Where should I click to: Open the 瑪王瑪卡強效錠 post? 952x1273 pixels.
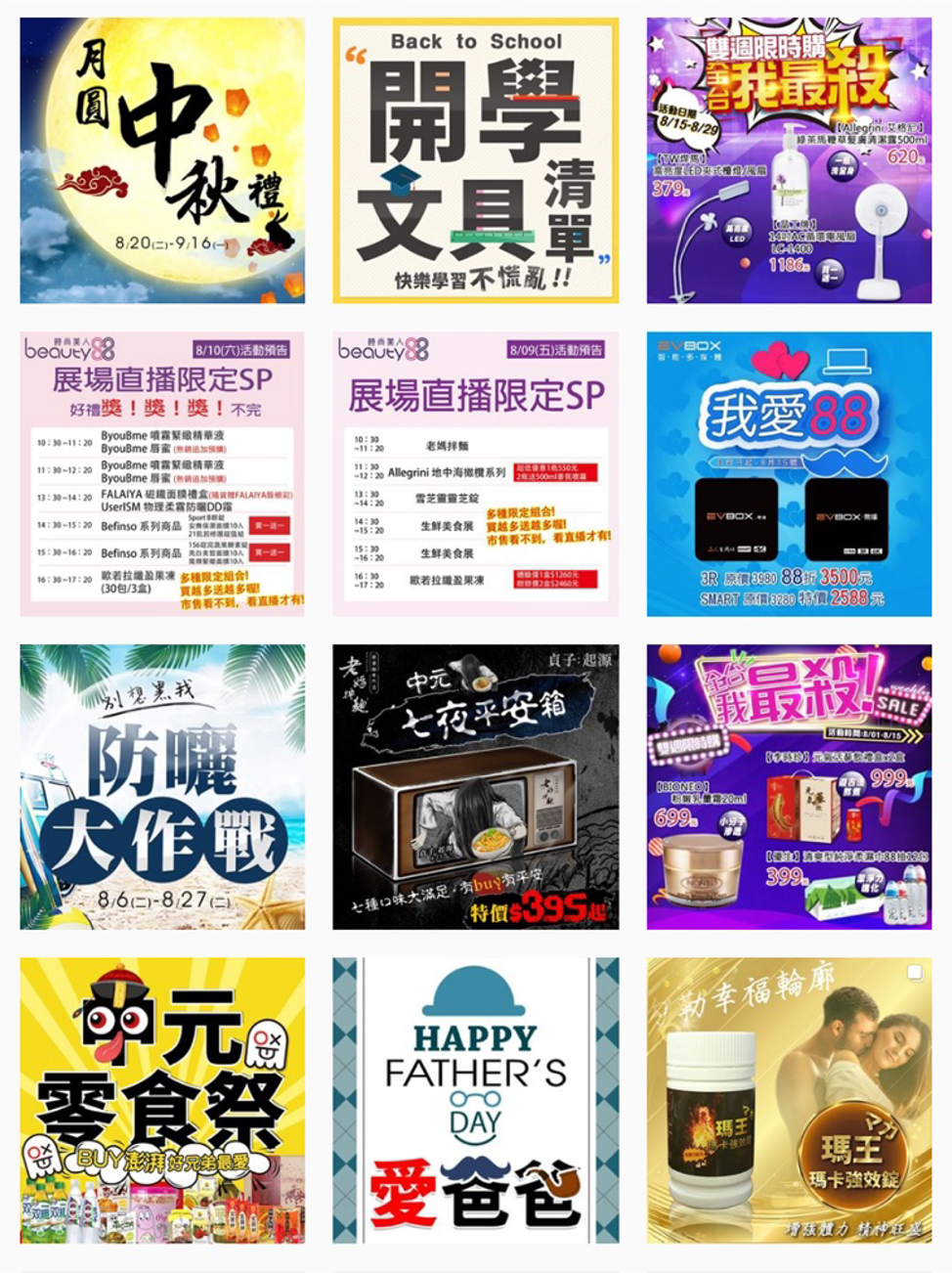point(789,1101)
